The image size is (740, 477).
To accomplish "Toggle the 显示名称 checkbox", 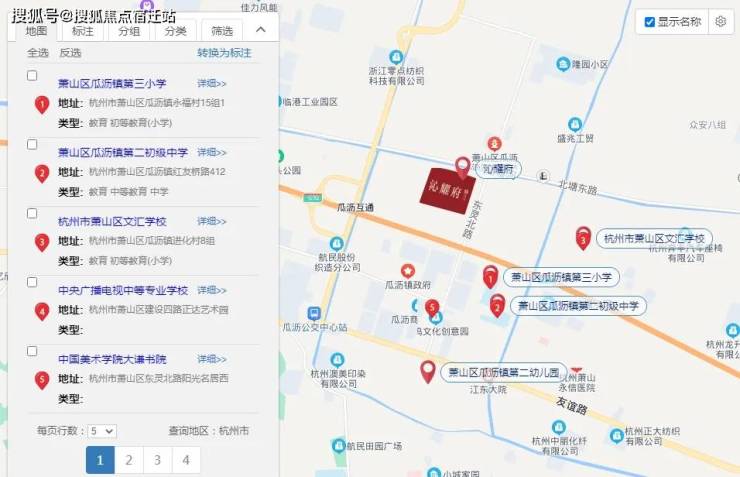I will [x=650, y=22].
